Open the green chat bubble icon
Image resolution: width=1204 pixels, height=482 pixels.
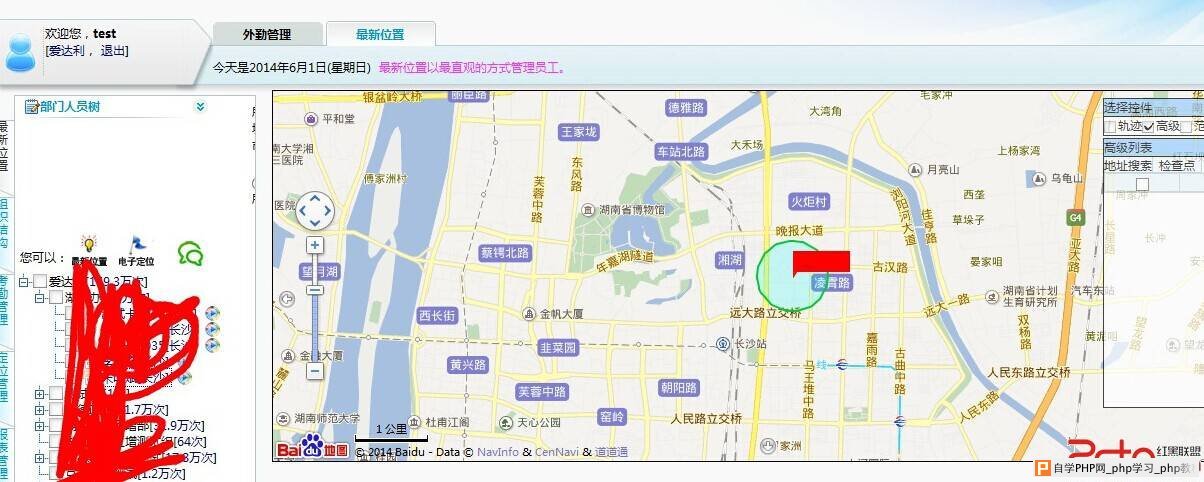click(x=190, y=254)
